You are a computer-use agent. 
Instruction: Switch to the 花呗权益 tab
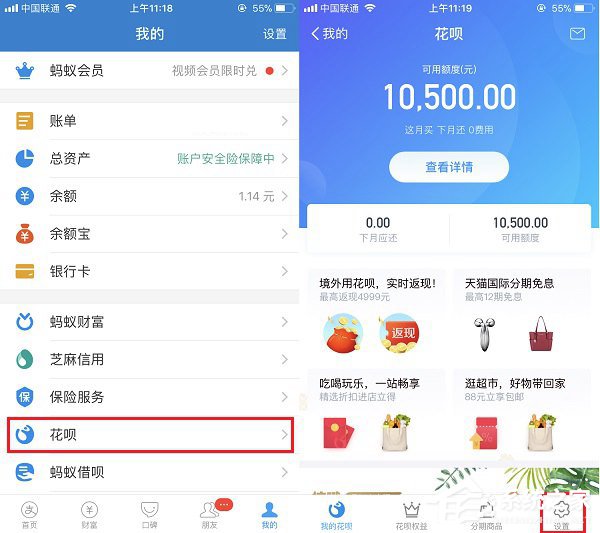click(412, 514)
